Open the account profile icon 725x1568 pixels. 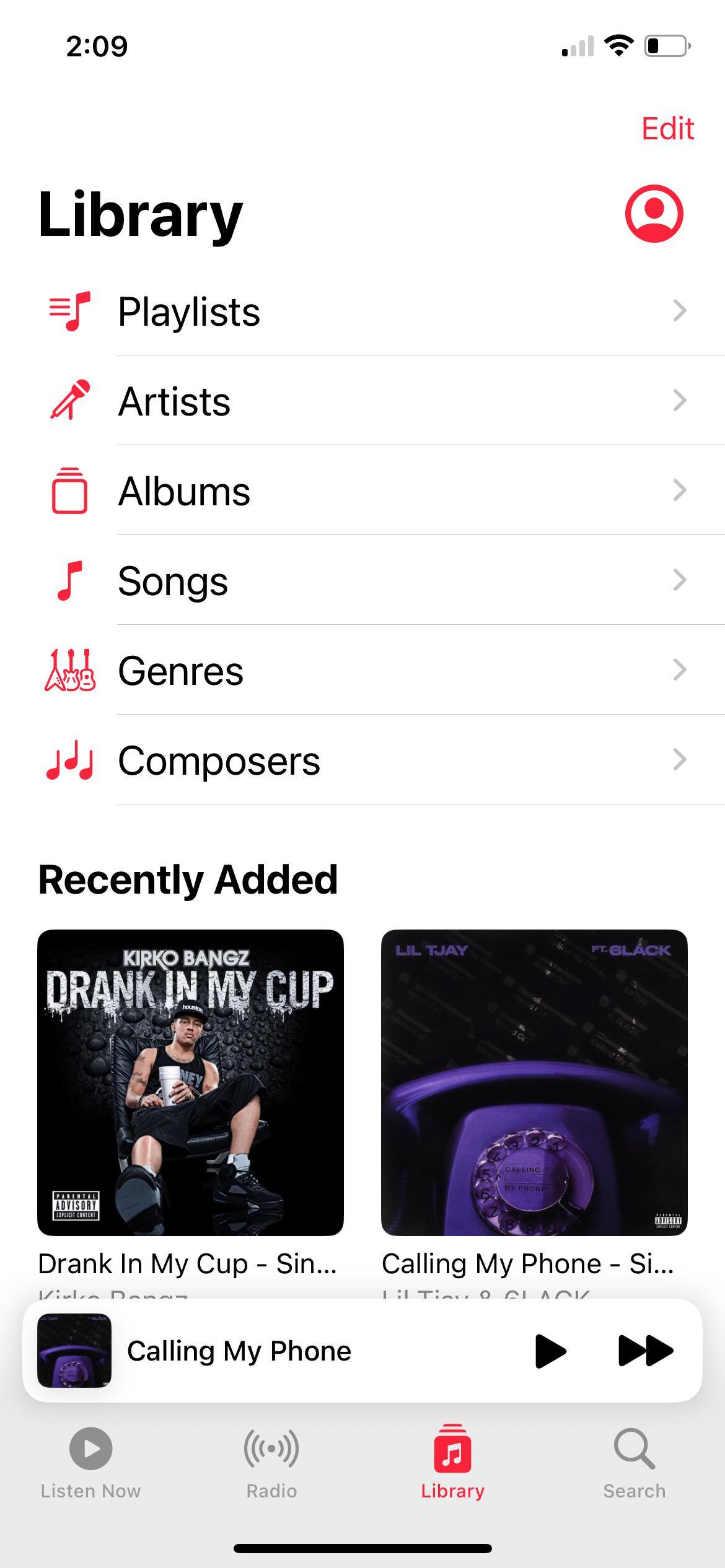pos(654,214)
